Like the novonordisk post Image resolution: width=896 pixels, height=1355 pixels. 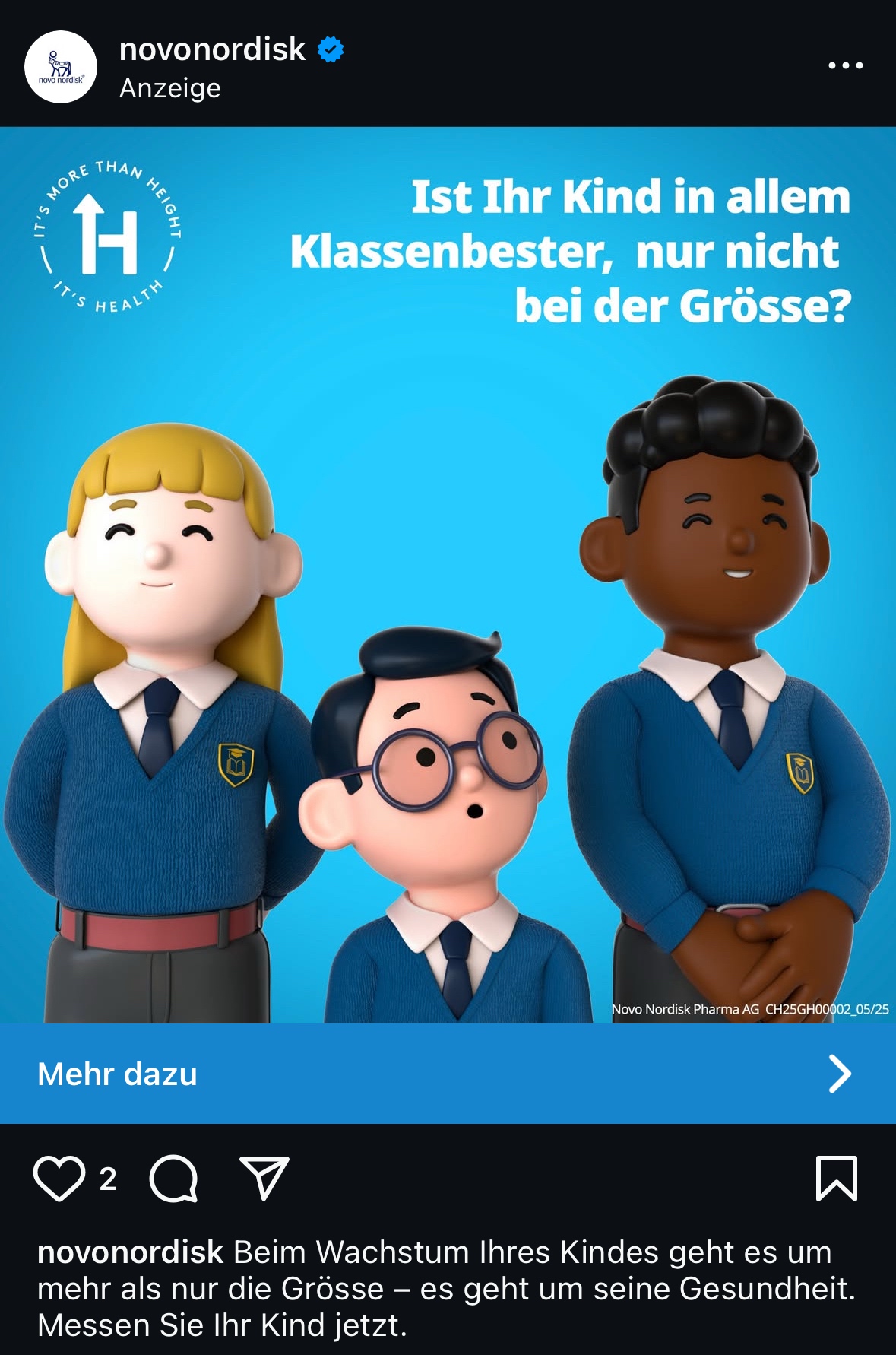[x=59, y=1179]
